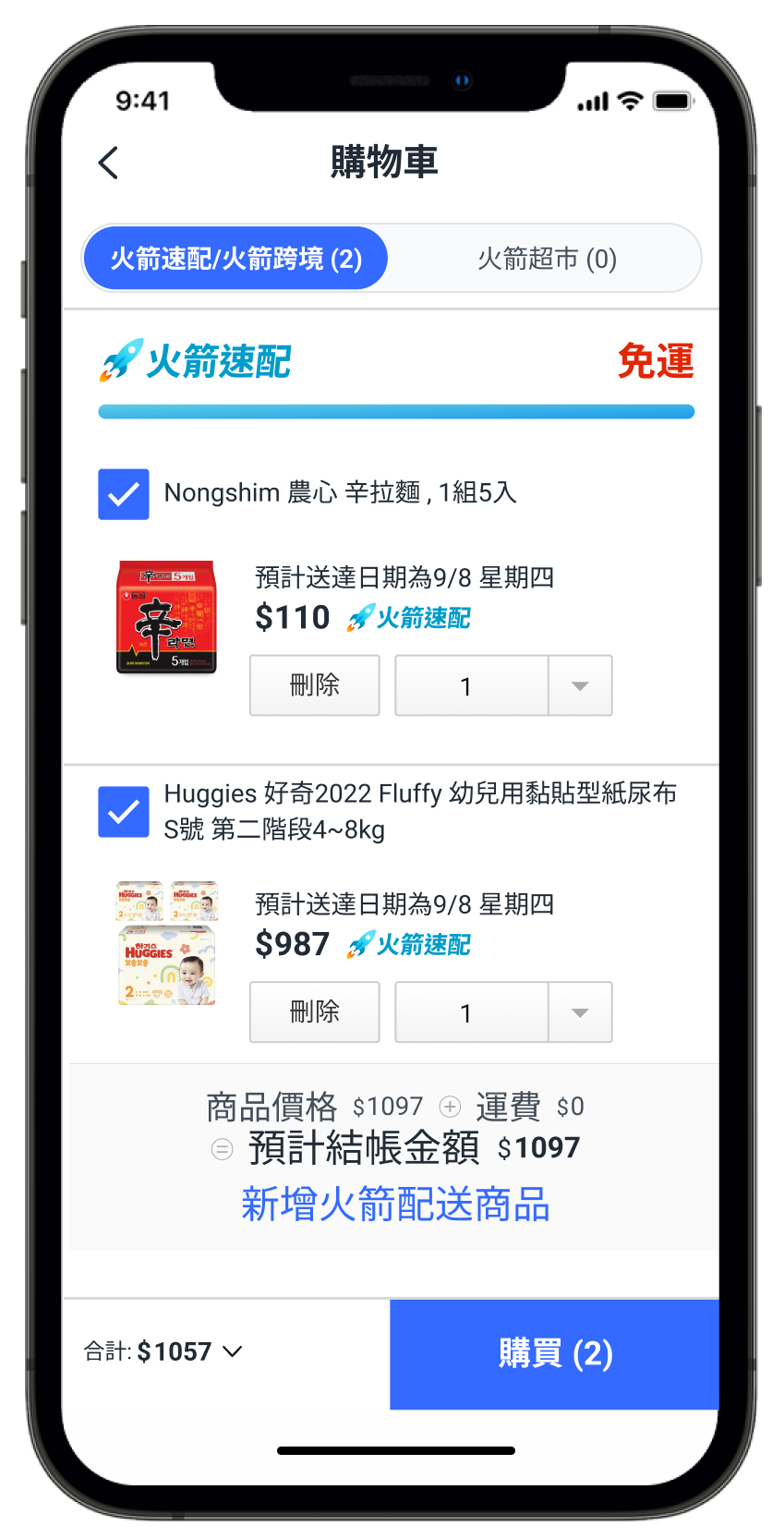Uncheck the Huggies 紙尿布 item checkbox
784x1538 pixels.
[x=124, y=812]
